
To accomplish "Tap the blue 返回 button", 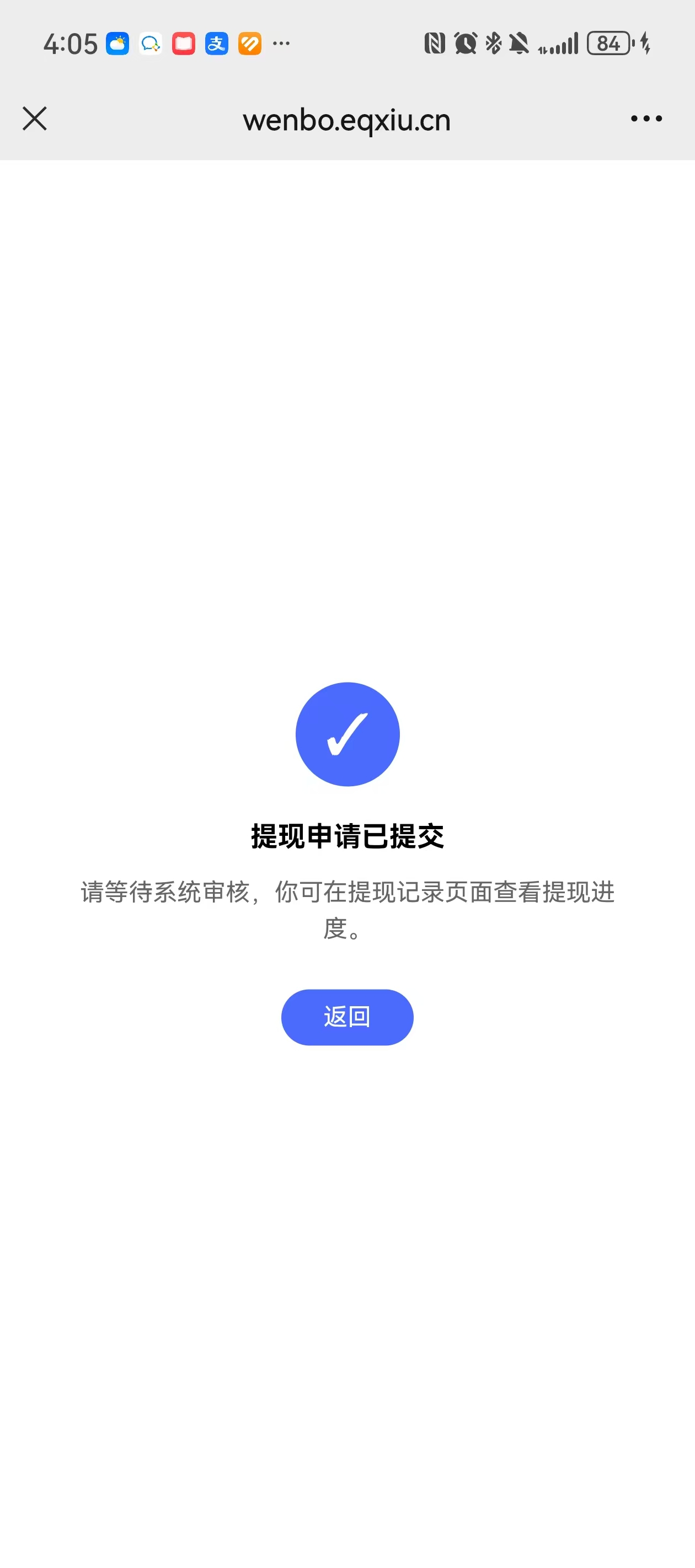I will pos(347,1017).
